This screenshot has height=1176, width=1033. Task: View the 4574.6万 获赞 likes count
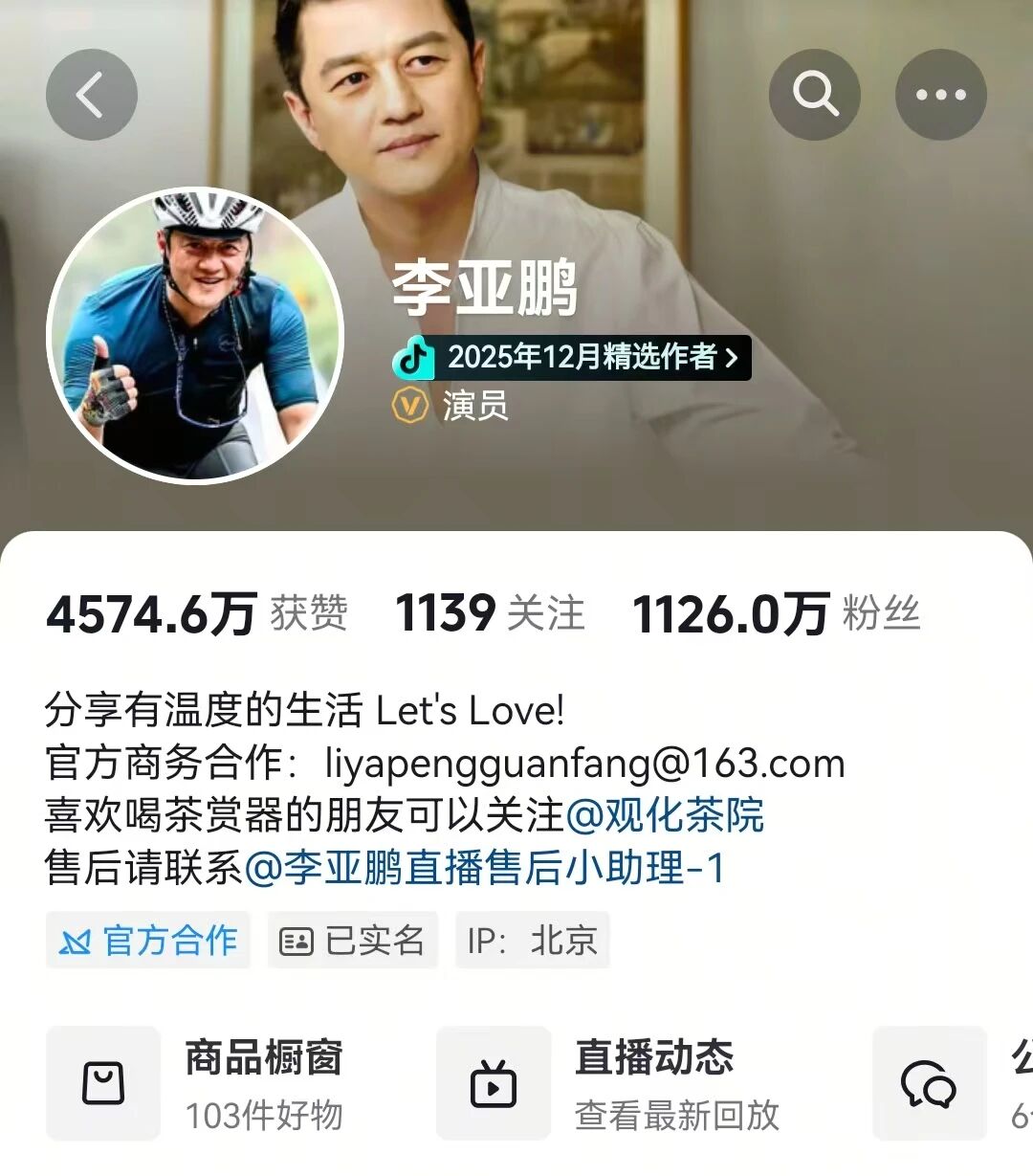tap(196, 613)
